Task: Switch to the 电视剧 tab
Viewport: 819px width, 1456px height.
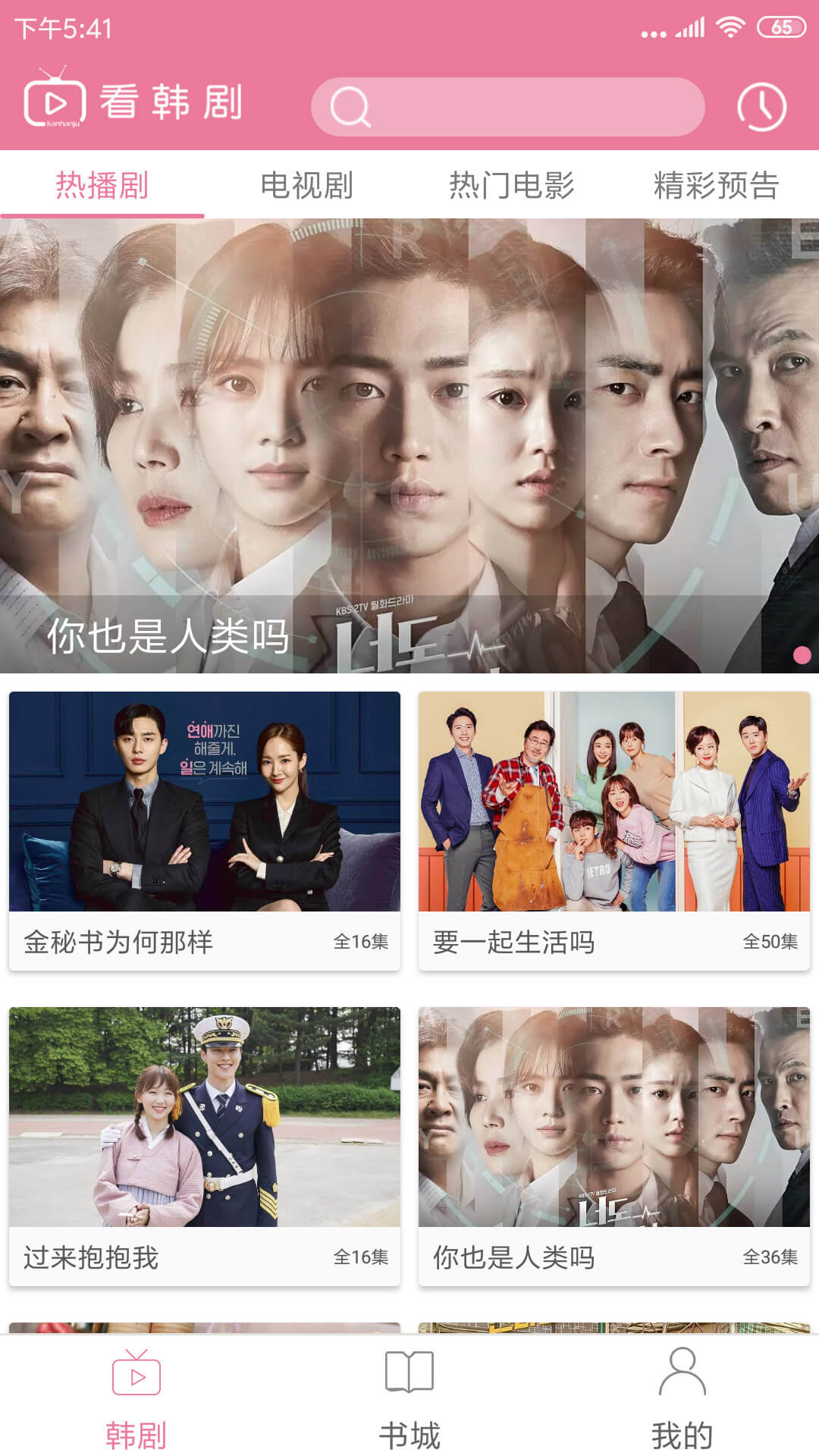Action: [307, 185]
